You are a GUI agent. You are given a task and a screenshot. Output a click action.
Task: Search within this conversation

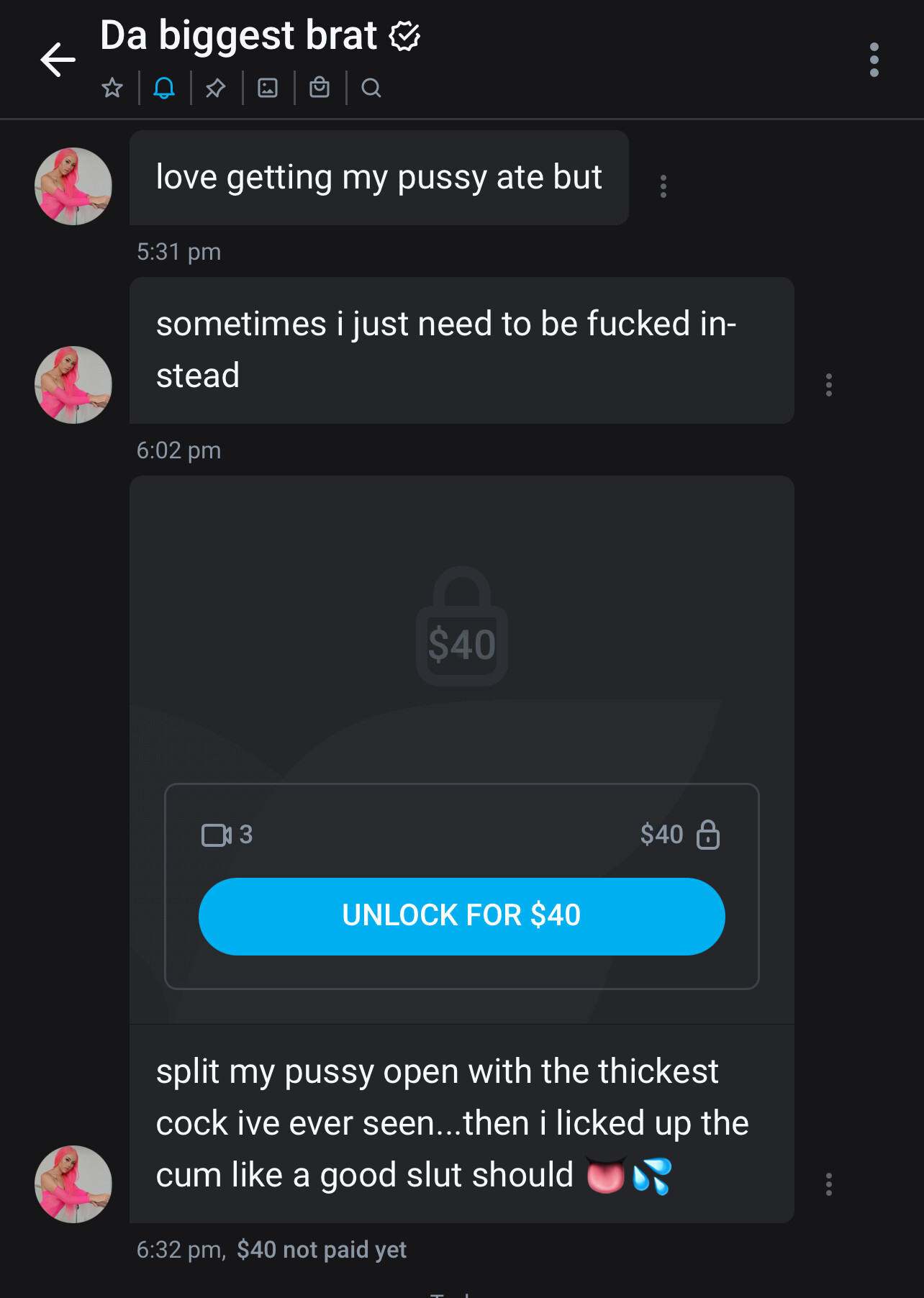pyautogui.click(x=371, y=88)
